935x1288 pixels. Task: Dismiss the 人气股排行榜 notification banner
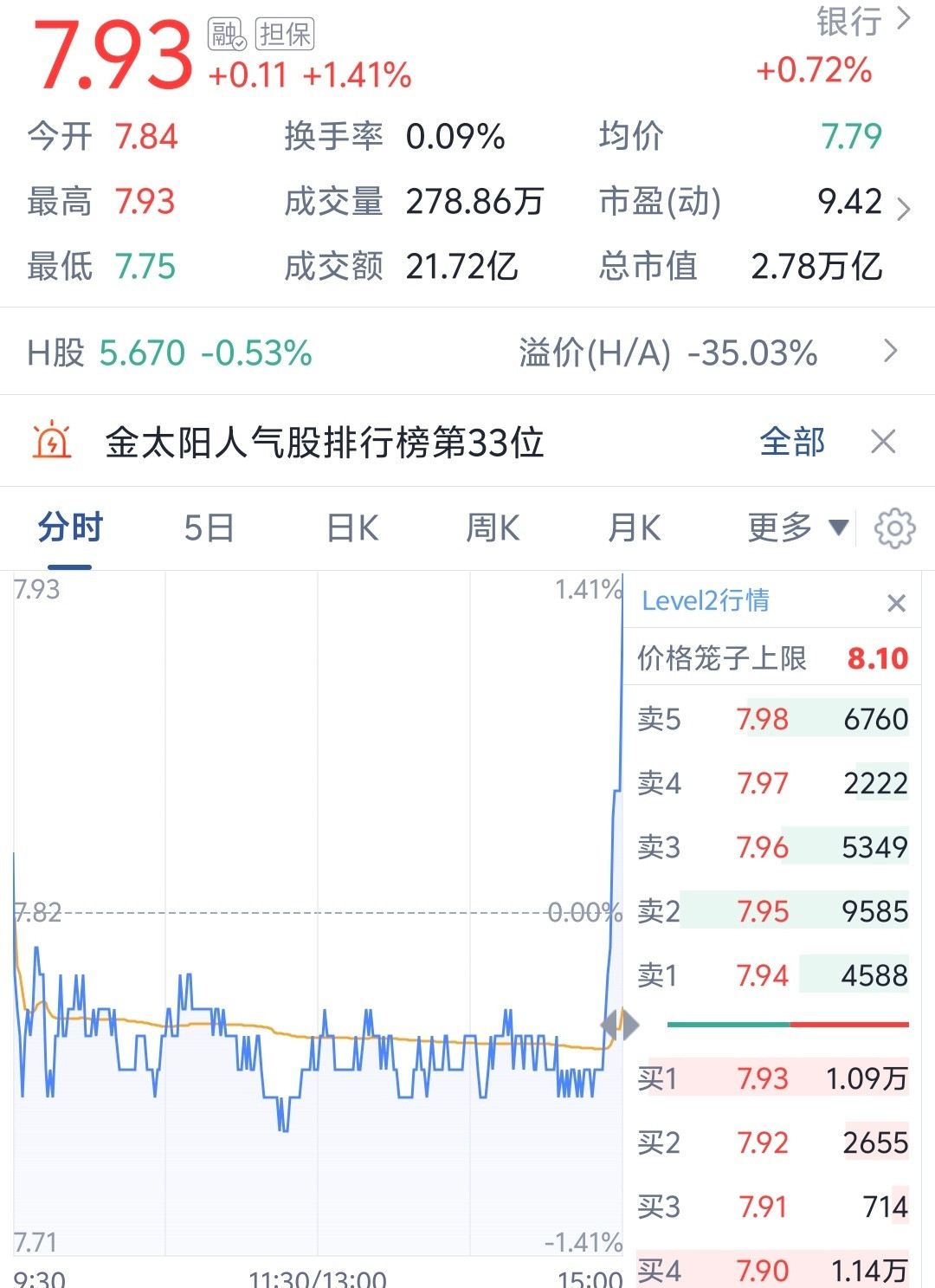(x=882, y=442)
